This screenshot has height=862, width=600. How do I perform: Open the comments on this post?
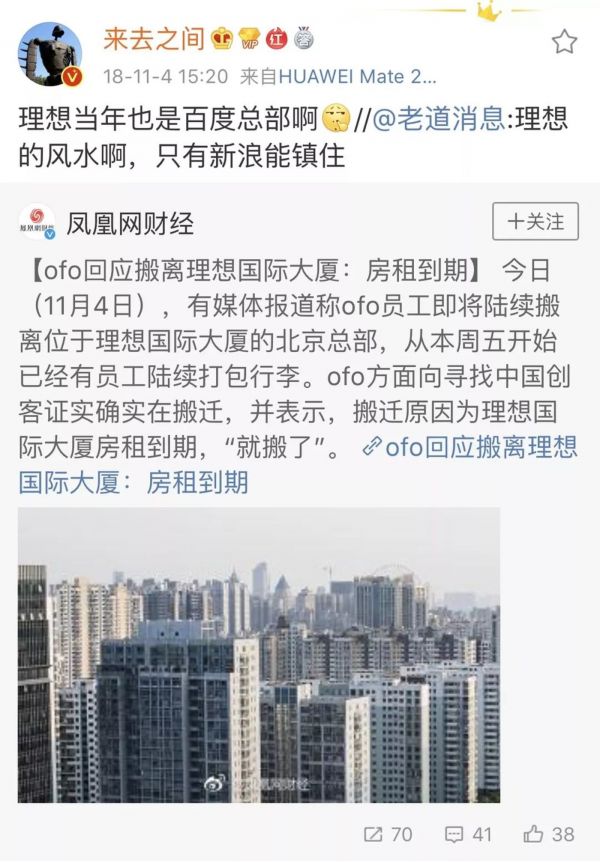point(468,833)
